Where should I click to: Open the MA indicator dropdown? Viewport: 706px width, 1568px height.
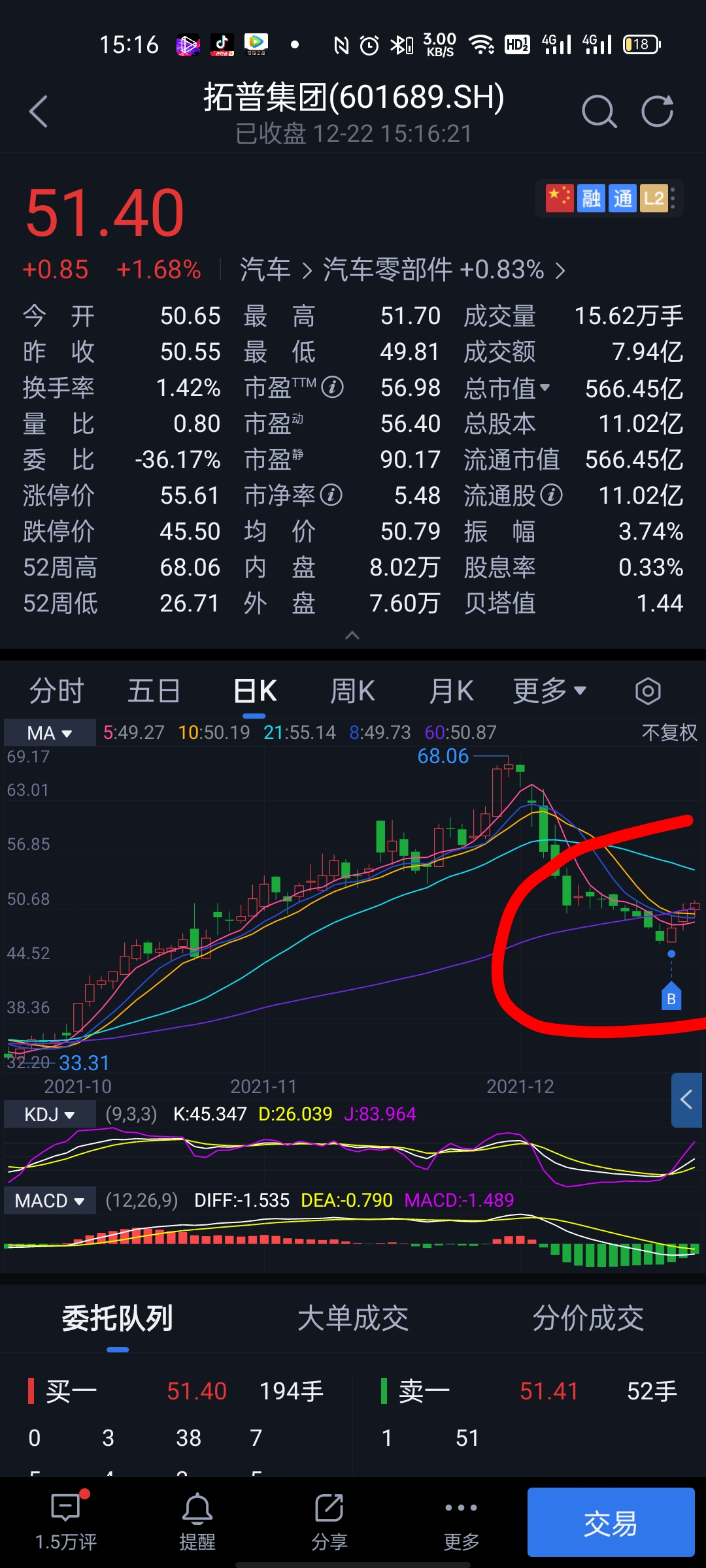(49, 733)
